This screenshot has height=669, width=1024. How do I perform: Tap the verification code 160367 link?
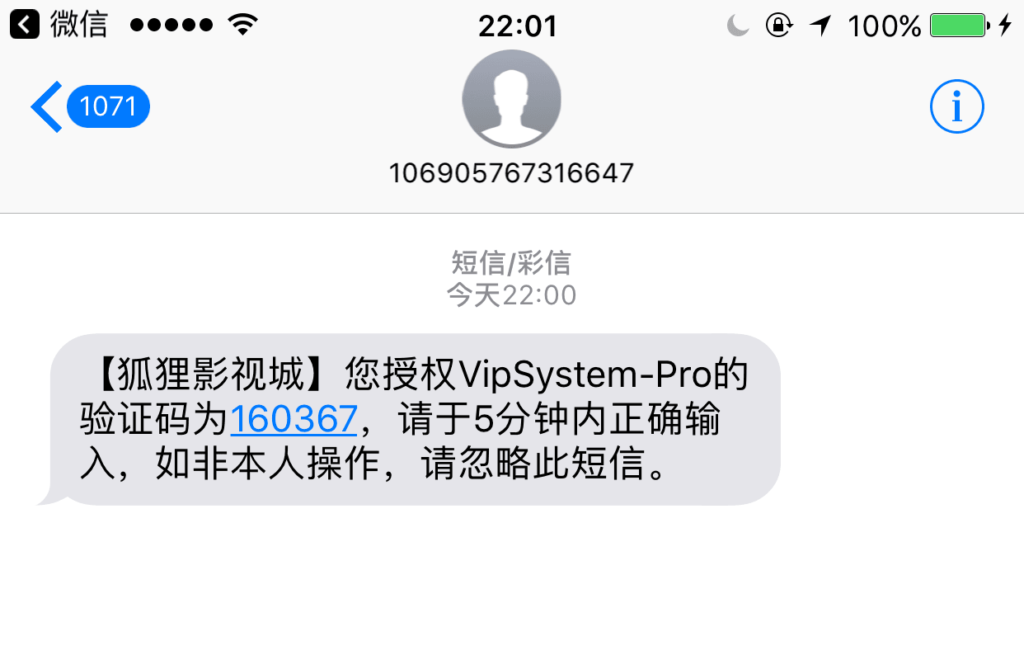click(x=294, y=420)
